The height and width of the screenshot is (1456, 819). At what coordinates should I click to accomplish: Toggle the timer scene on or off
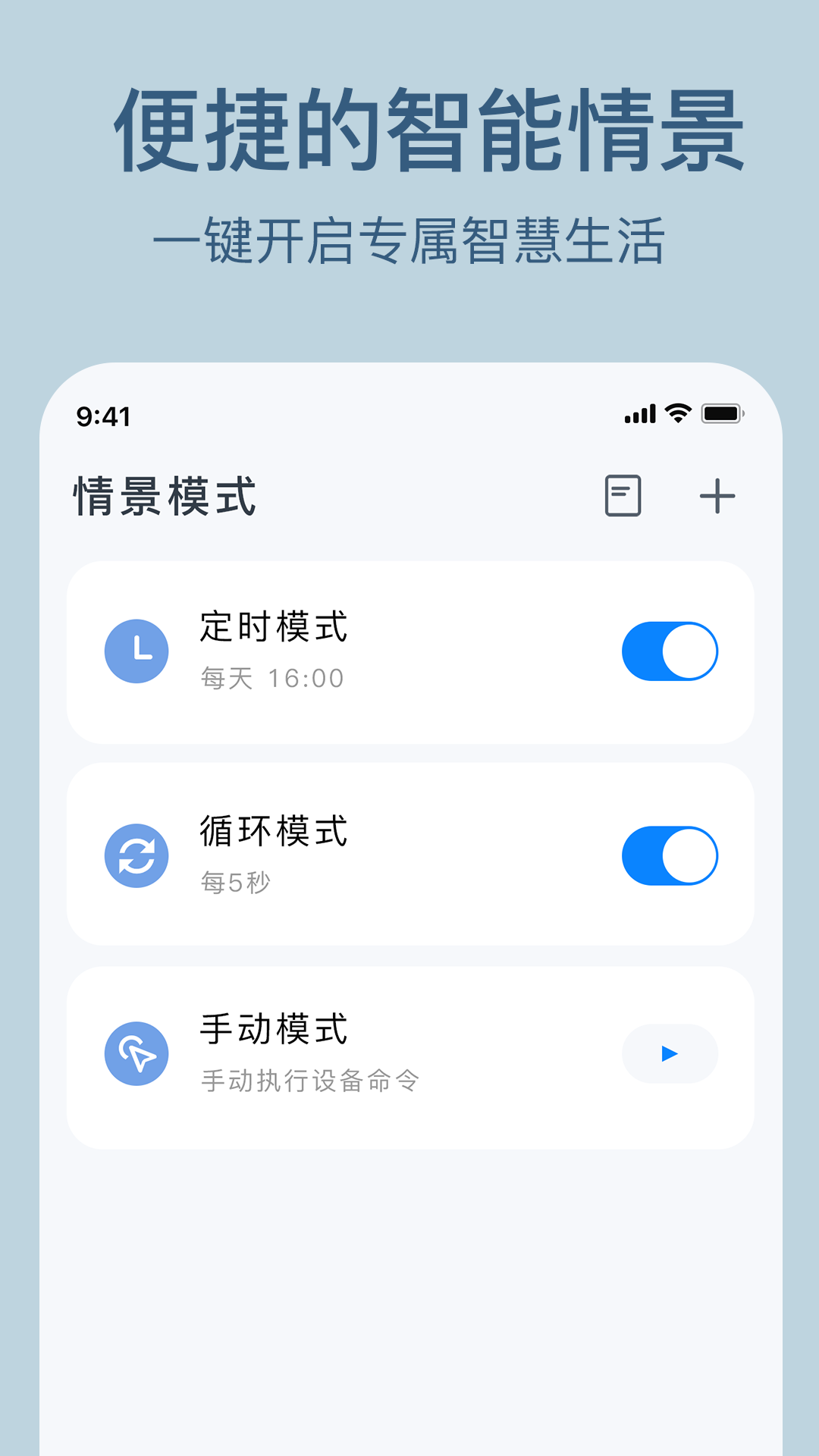[x=670, y=651]
